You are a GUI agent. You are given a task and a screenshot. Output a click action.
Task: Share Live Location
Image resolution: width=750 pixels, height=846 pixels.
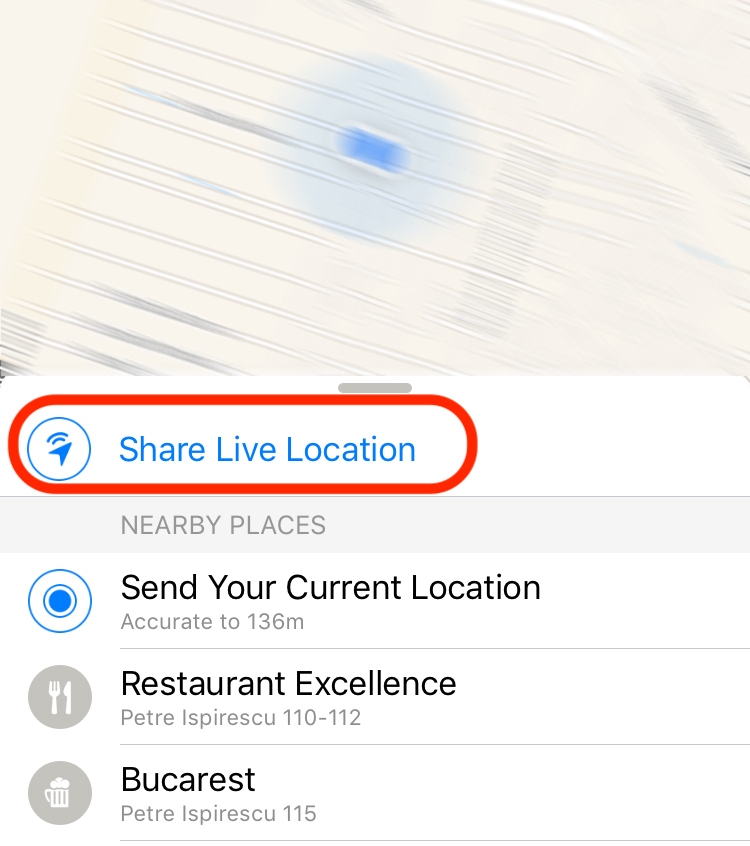pos(266,450)
